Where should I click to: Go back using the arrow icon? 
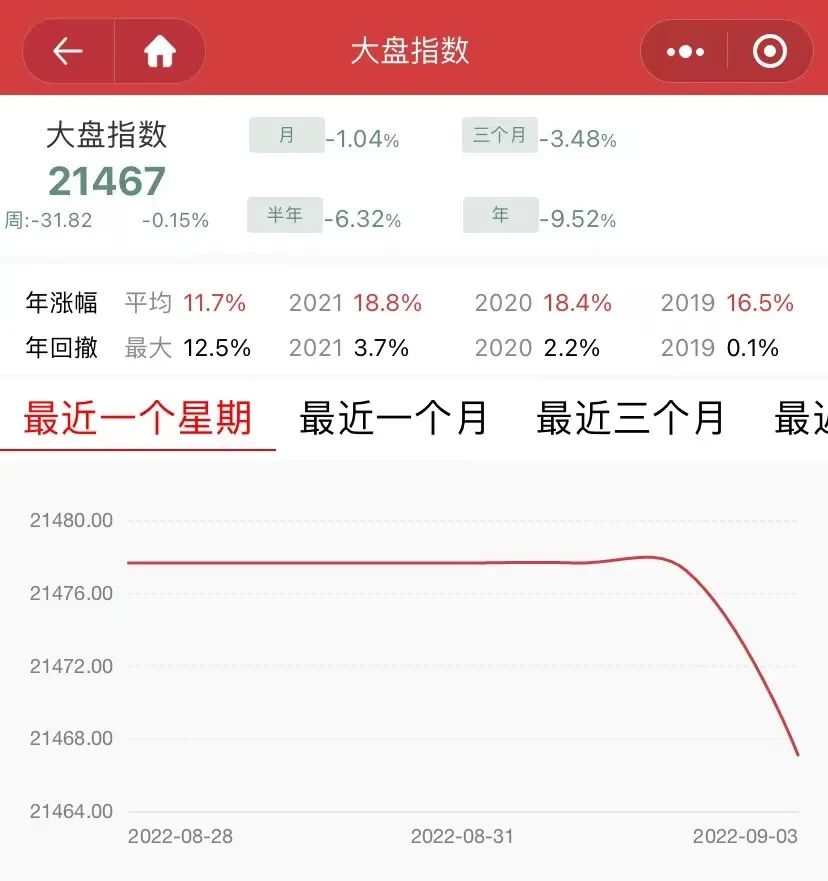[68, 51]
